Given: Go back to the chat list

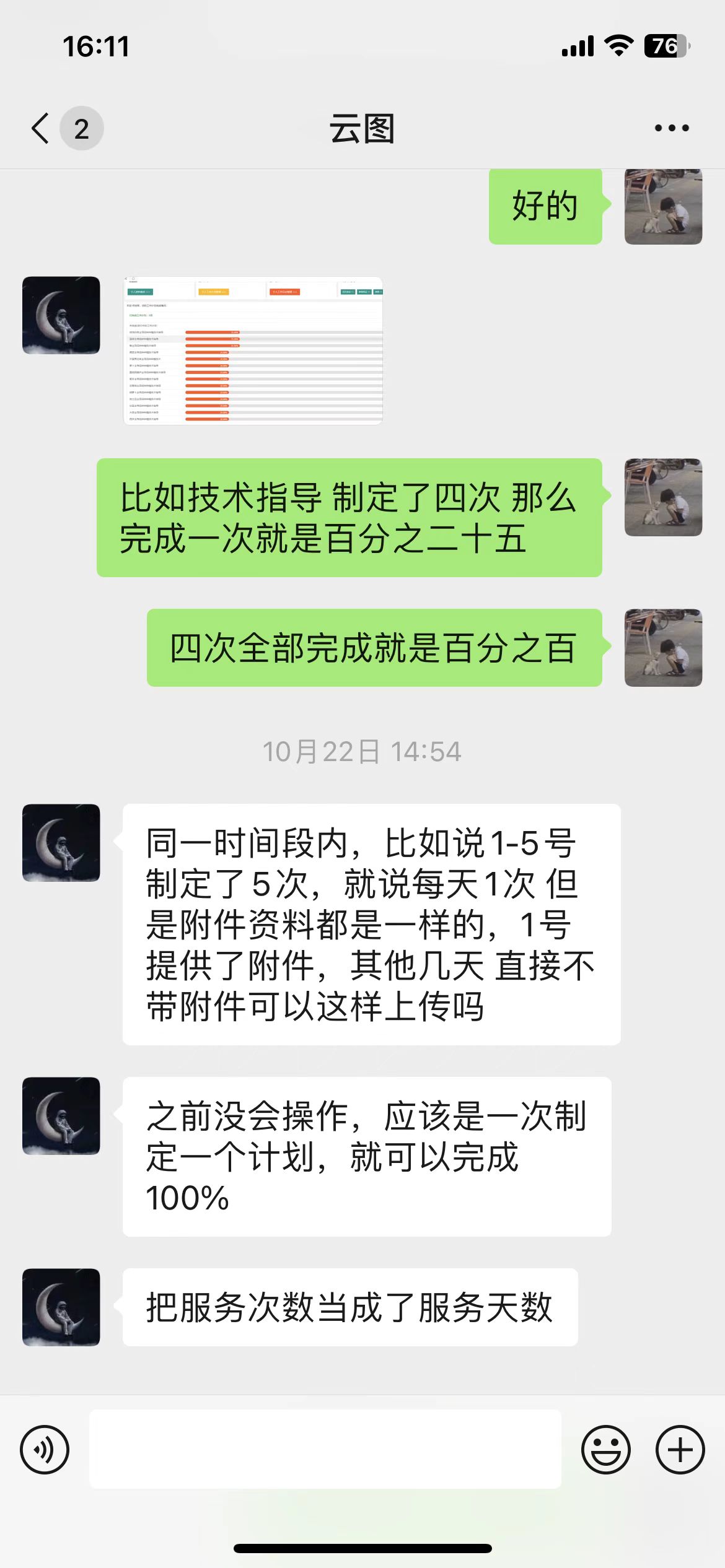Looking at the screenshot, I should (42, 129).
